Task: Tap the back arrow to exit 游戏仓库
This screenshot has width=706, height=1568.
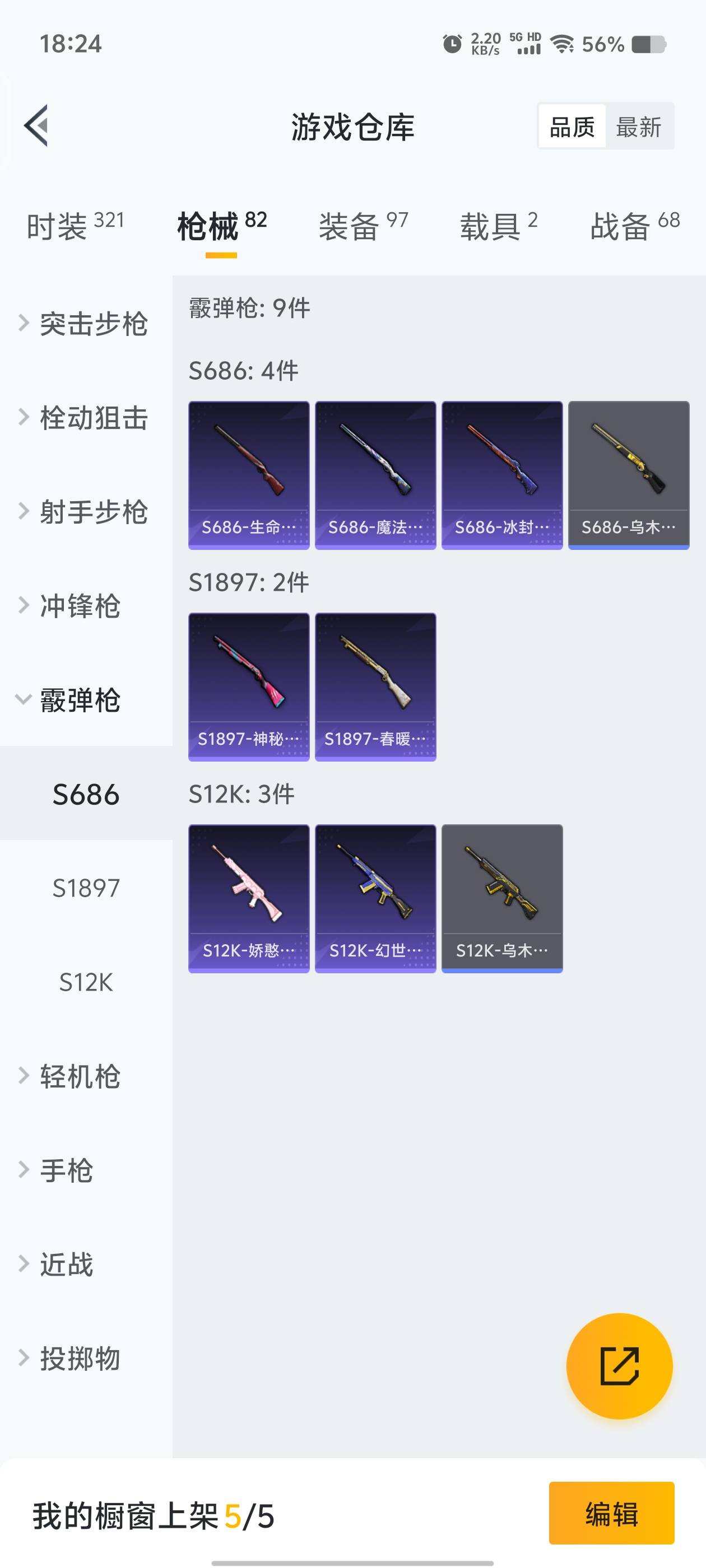Action: (x=36, y=126)
